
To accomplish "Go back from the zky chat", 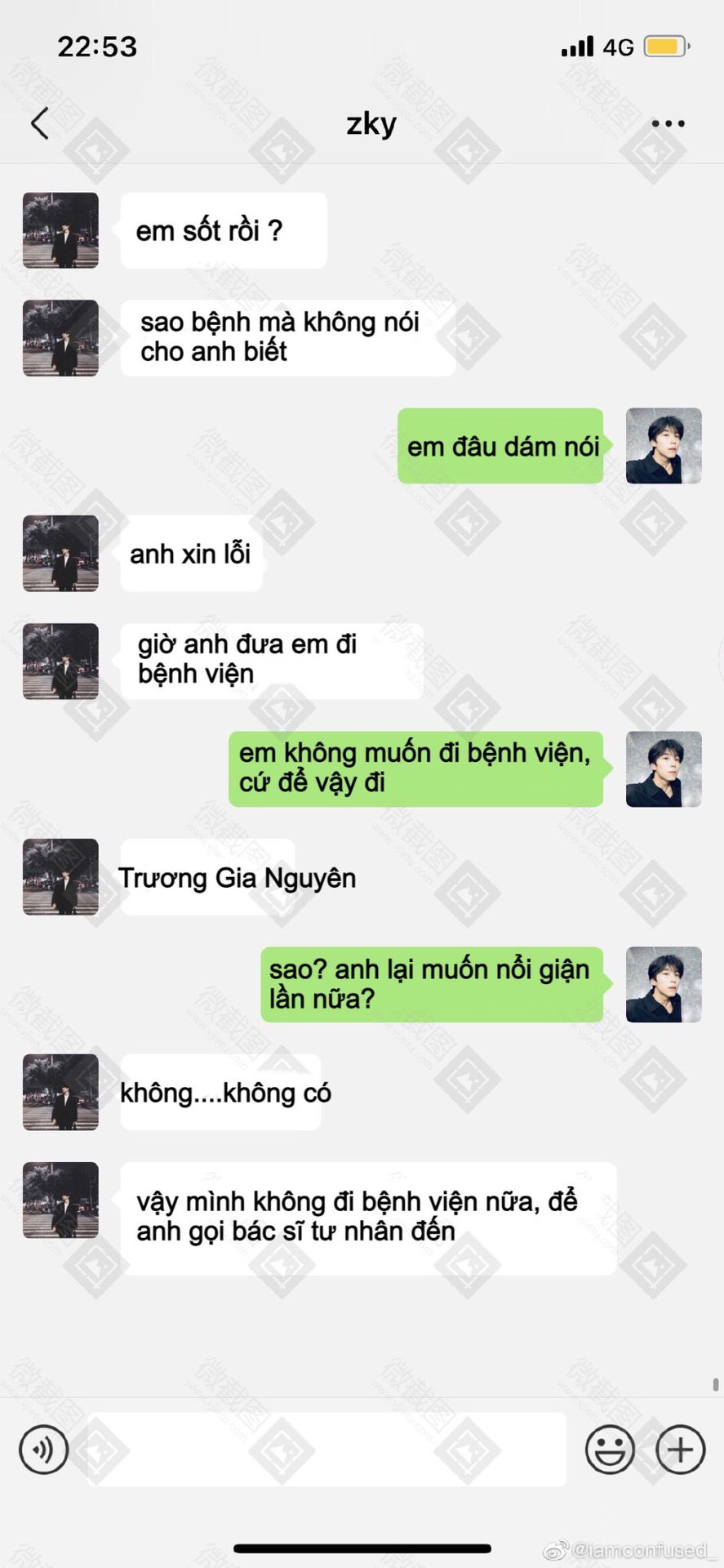I will (x=39, y=123).
